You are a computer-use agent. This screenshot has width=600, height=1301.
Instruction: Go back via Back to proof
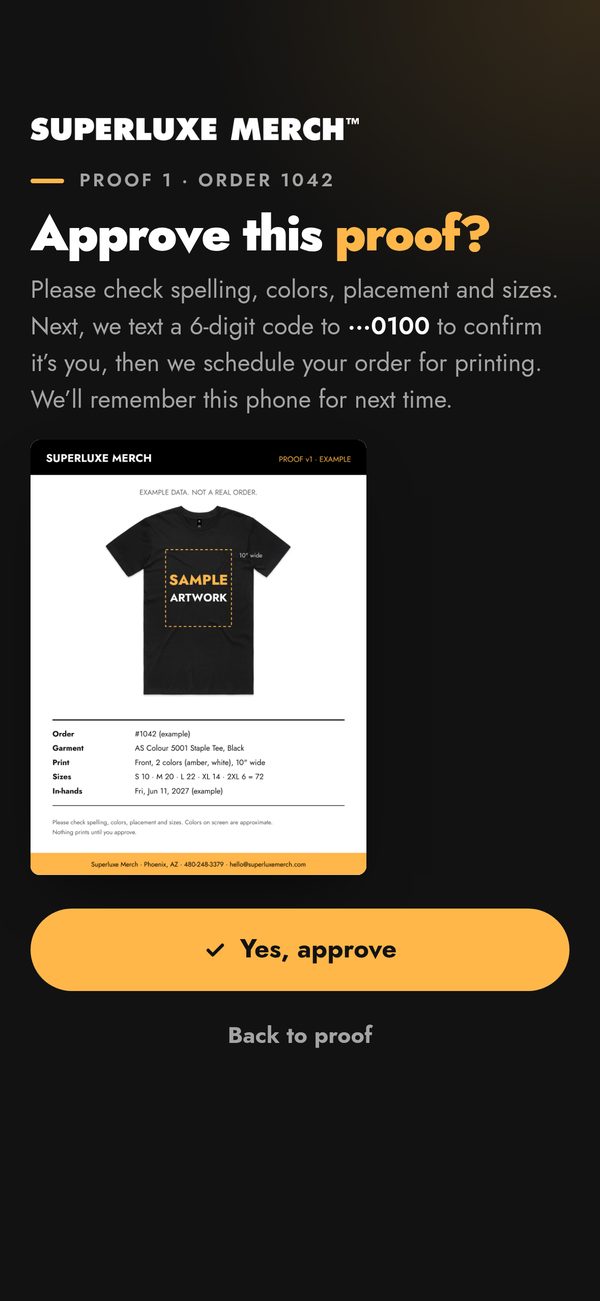[300, 1035]
